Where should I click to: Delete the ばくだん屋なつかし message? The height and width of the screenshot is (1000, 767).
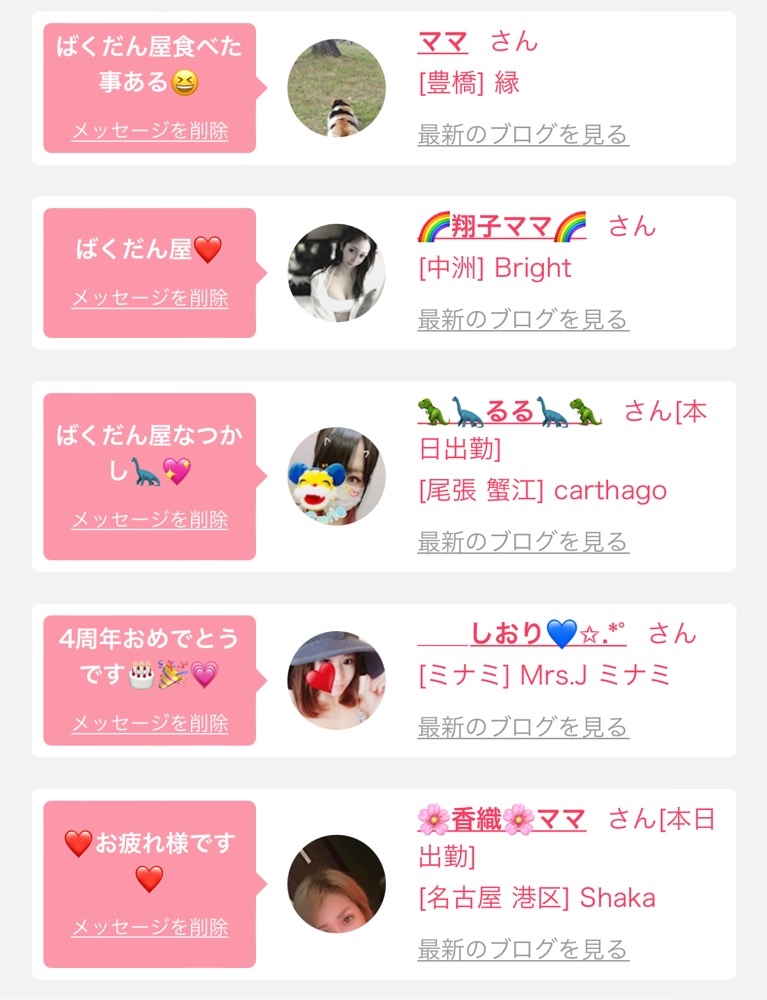point(150,520)
